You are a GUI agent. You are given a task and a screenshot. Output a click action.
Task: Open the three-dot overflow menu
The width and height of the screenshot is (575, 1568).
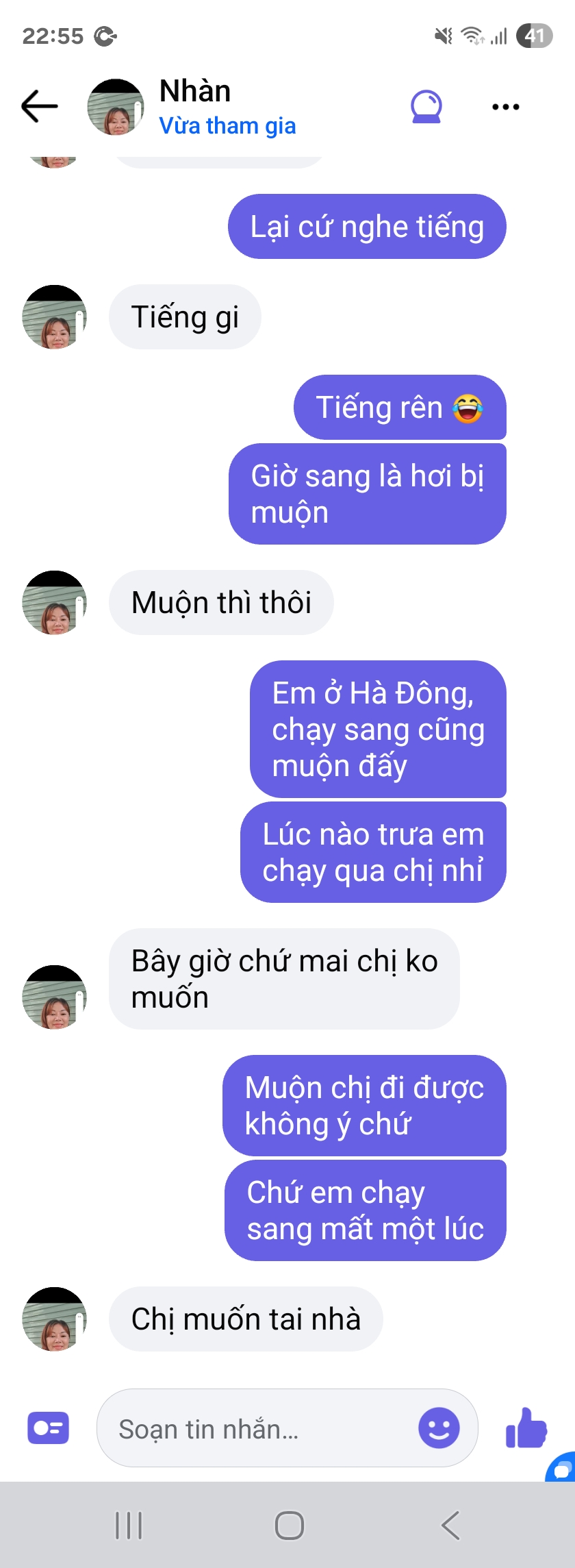click(x=505, y=107)
